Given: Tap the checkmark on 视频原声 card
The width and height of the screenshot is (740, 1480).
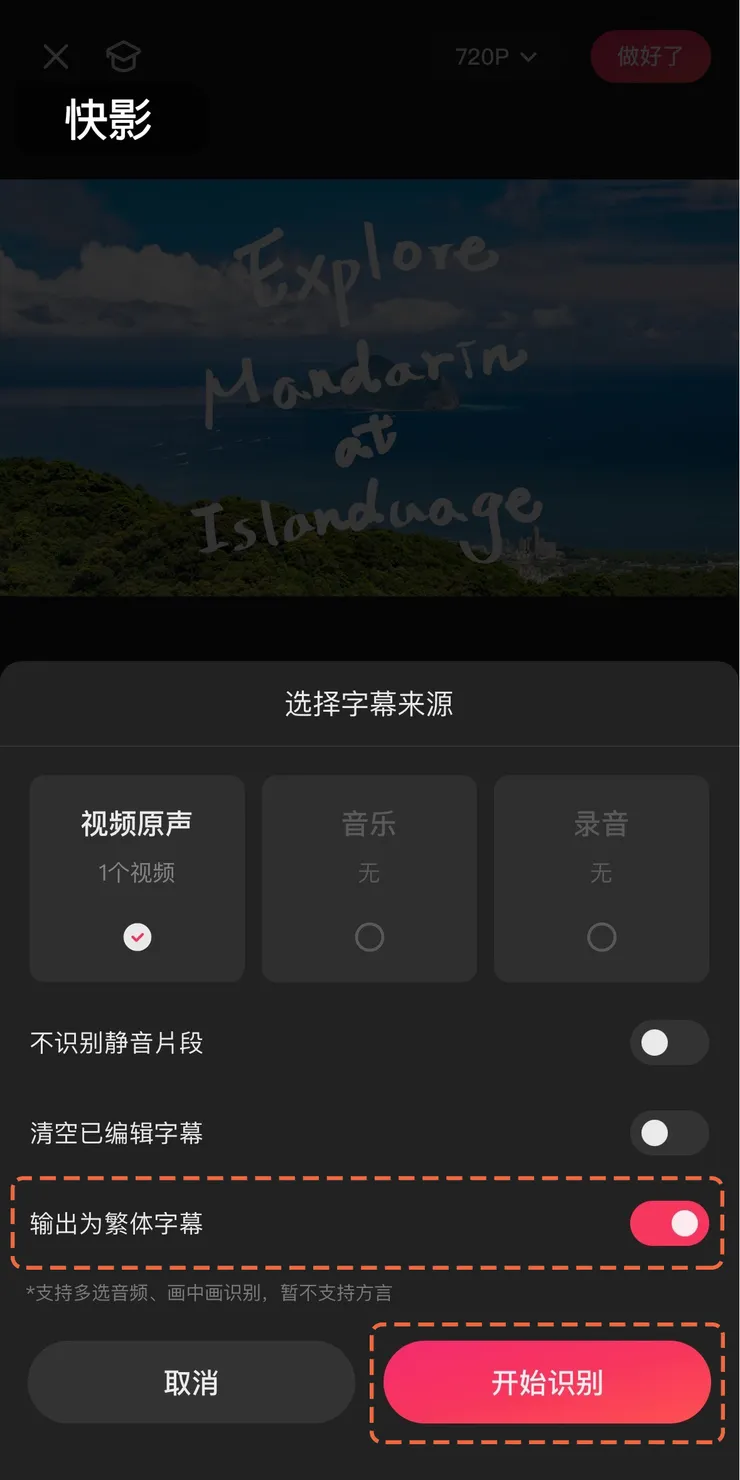Looking at the screenshot, I should pos(137,937).
